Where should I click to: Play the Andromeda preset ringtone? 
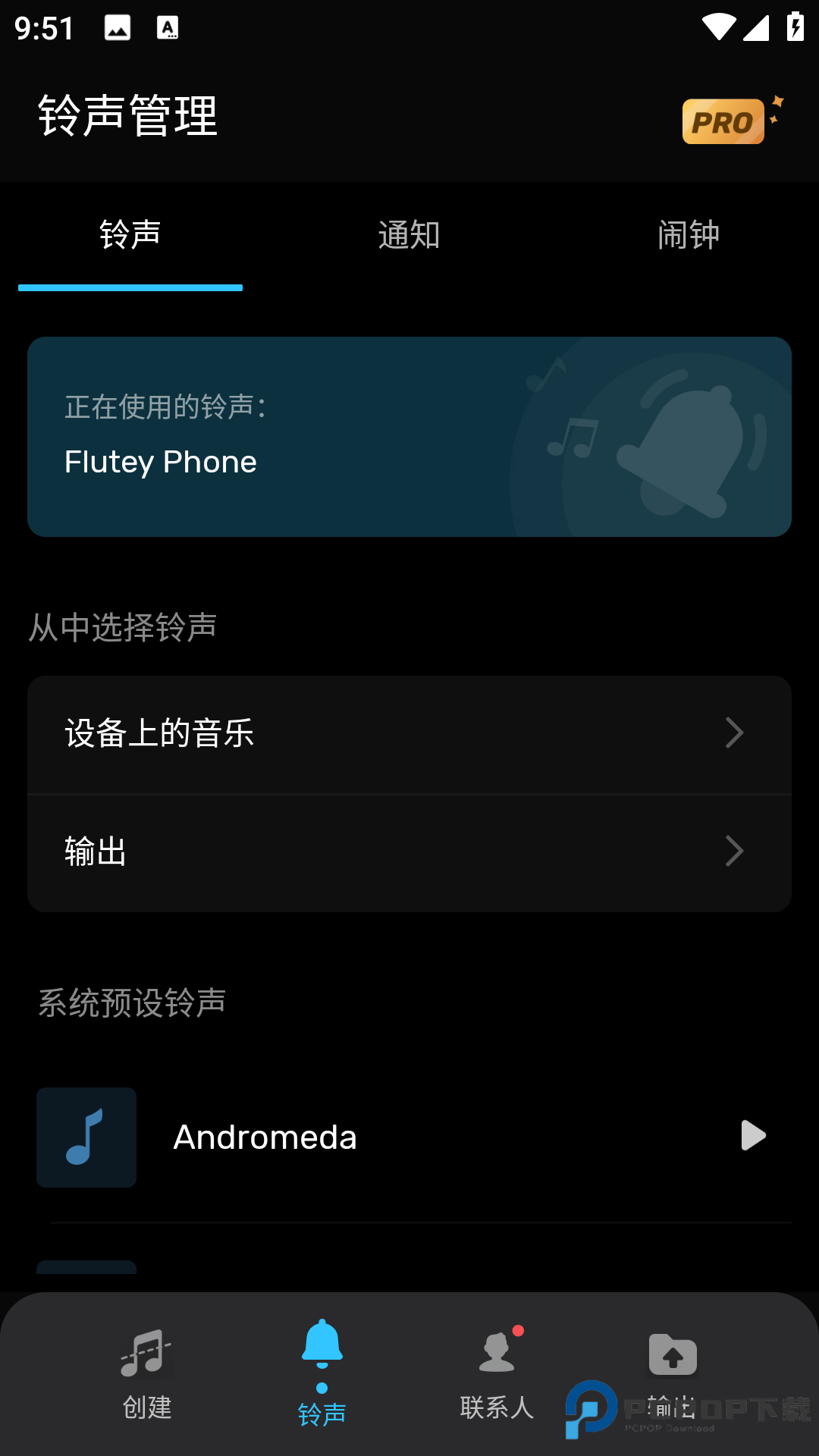pyautogui.click(x=753, y=1136)
